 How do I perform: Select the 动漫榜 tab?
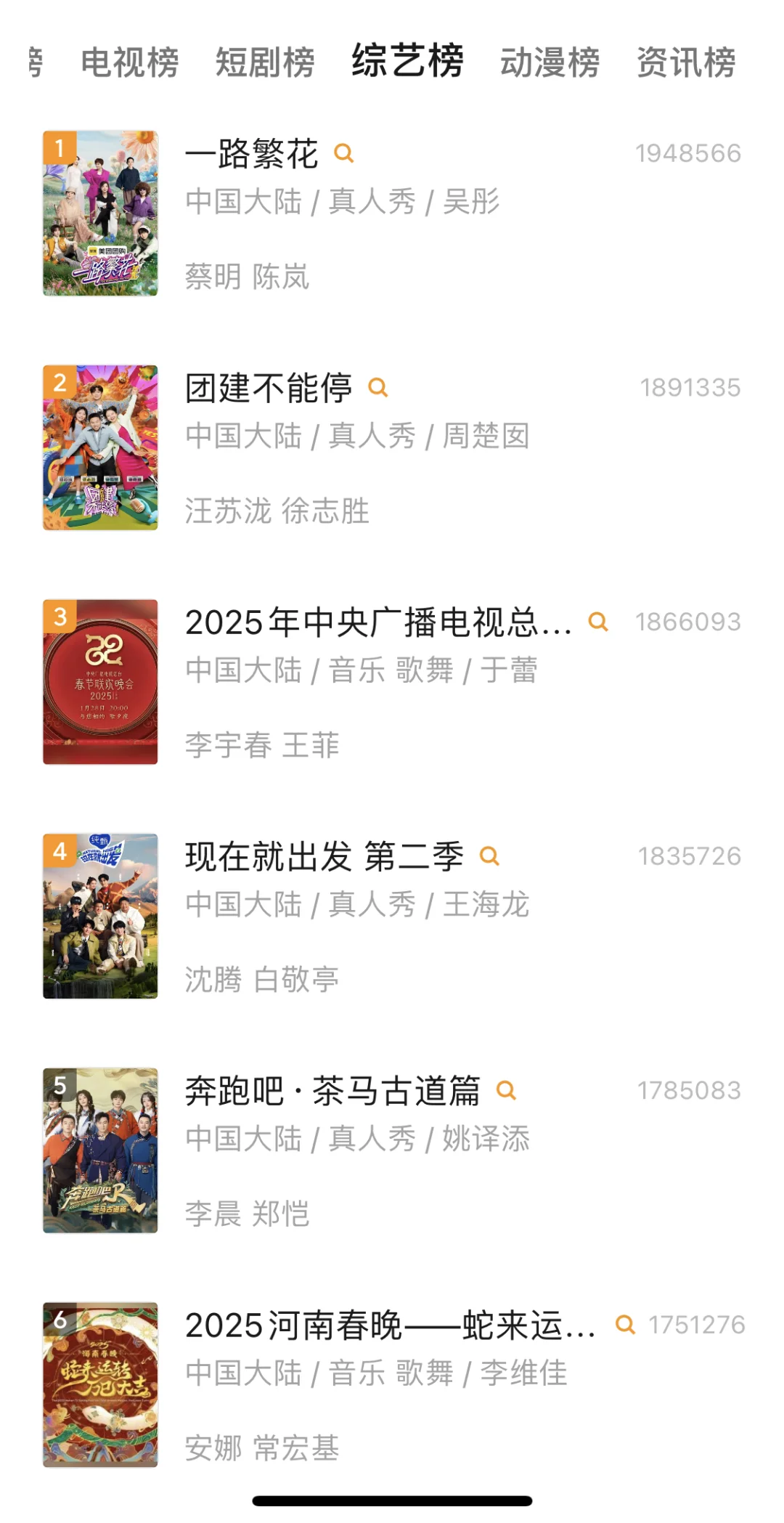point(550,62)
